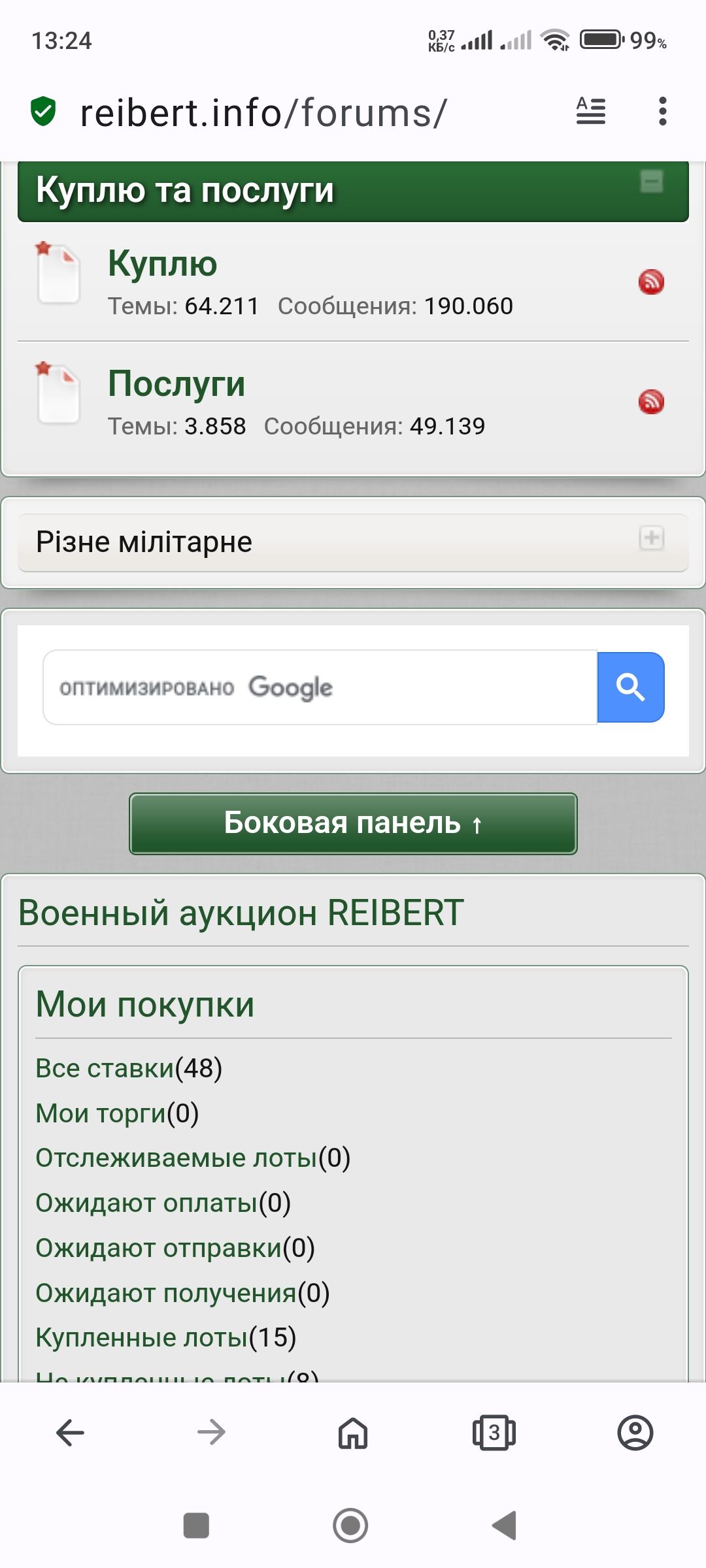Open Купленные лоты link
This screenshot has height=1568, width=706.
tap(142, 1337)
